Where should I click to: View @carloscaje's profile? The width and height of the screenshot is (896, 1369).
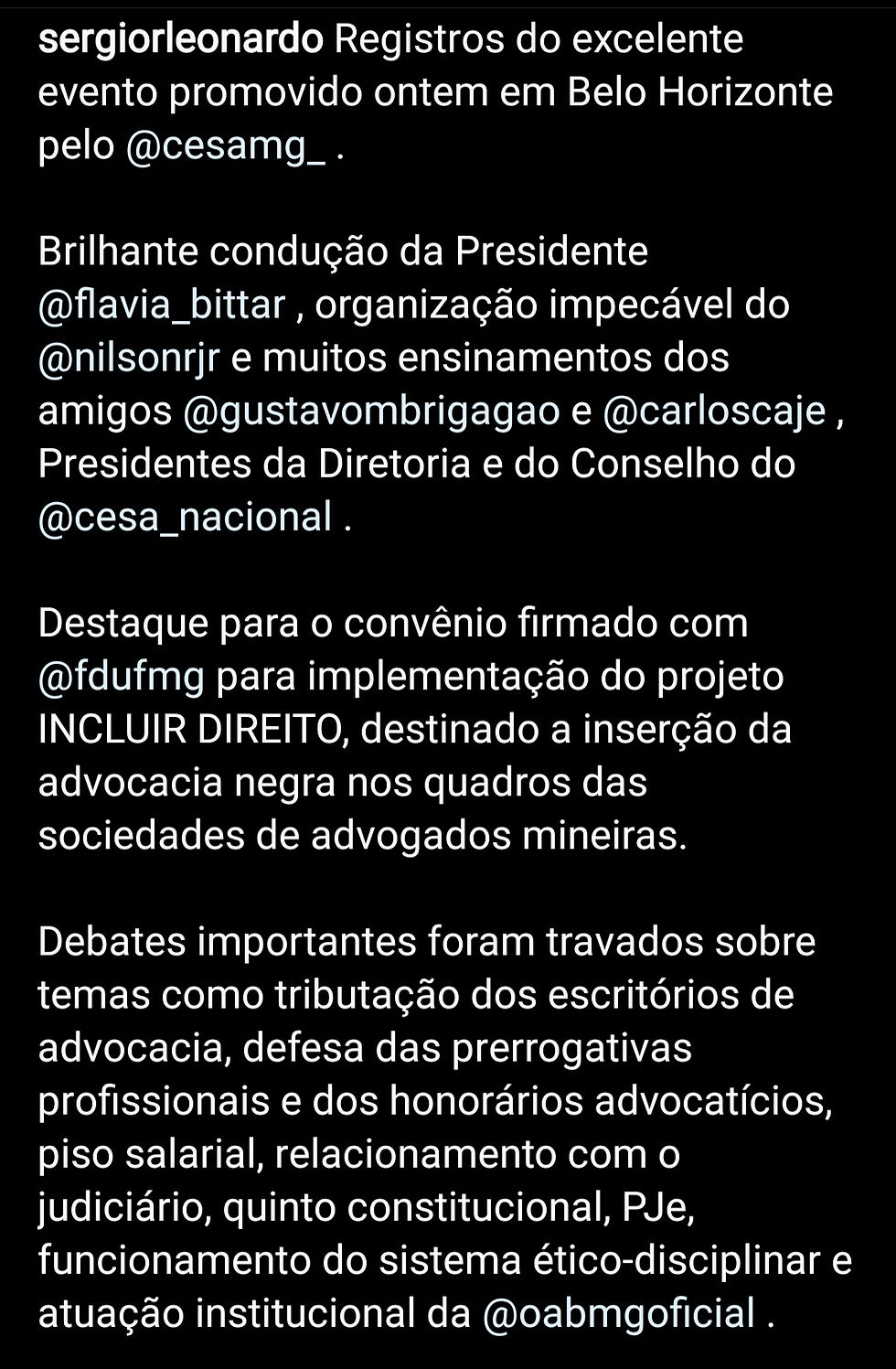(714, 412)
